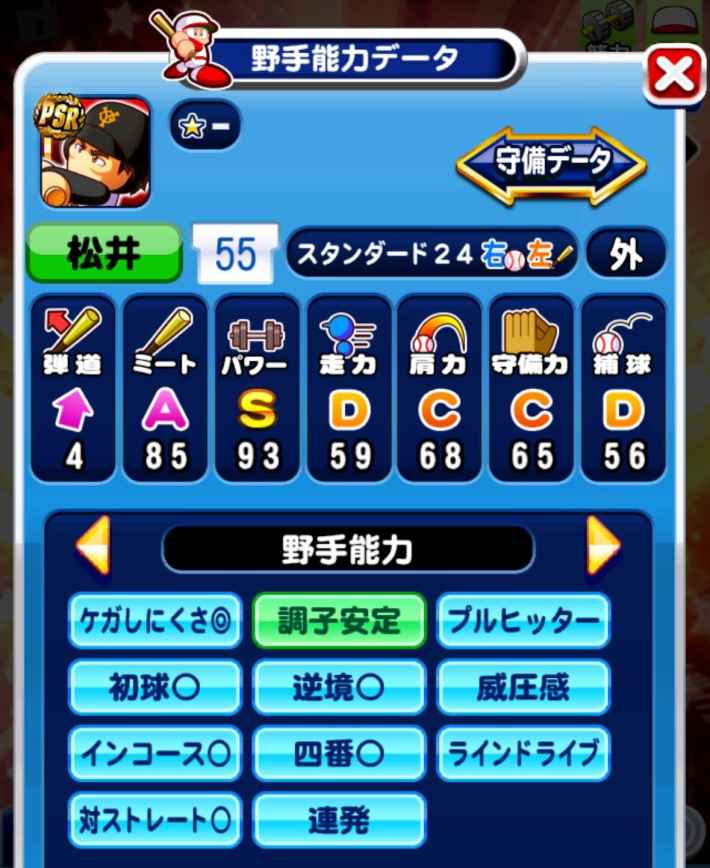Tap the 連発 ability

tap(339, 819)
